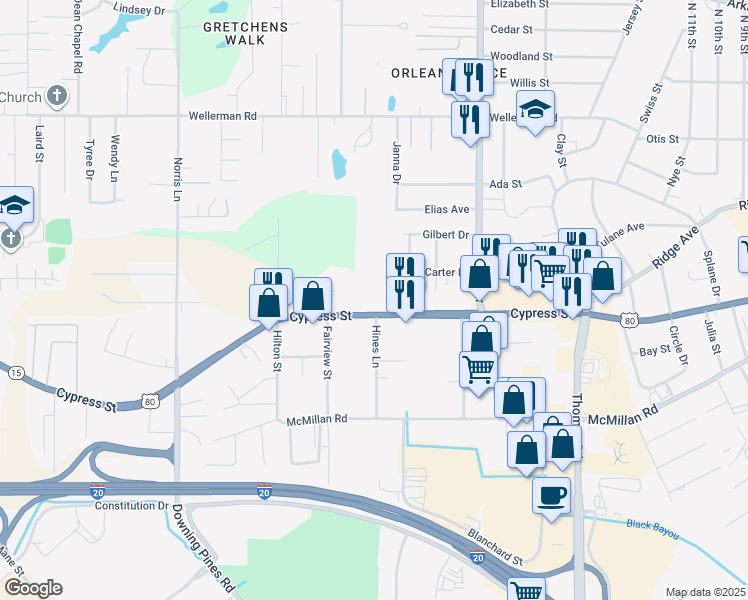Open the shopping bag marker above Fairview St
The image size is (748, 600).
coord(312,299)
